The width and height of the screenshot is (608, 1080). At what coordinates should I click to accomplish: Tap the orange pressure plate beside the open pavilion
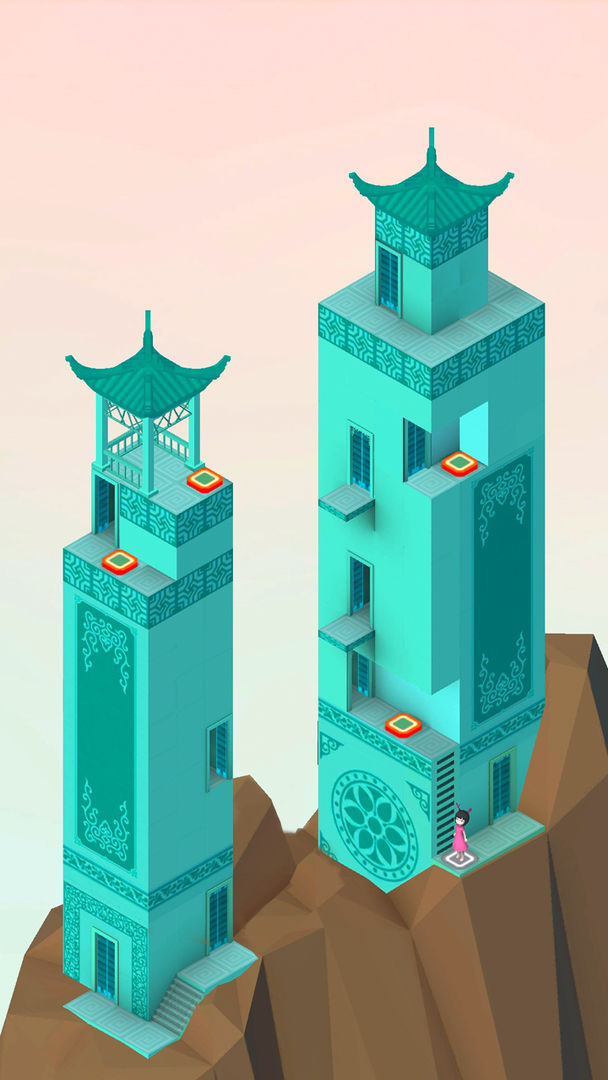click(205, 480)
